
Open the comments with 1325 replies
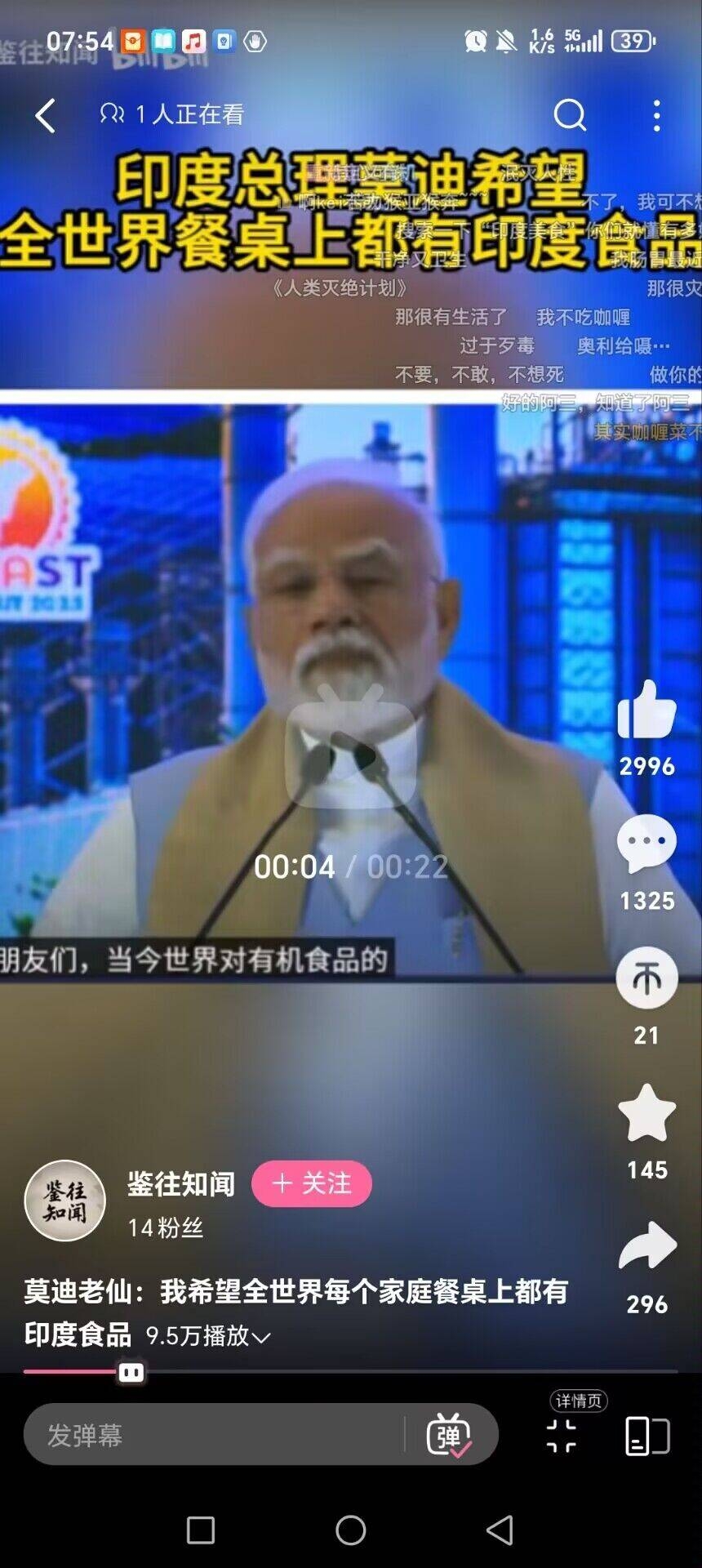coord(646,844)
